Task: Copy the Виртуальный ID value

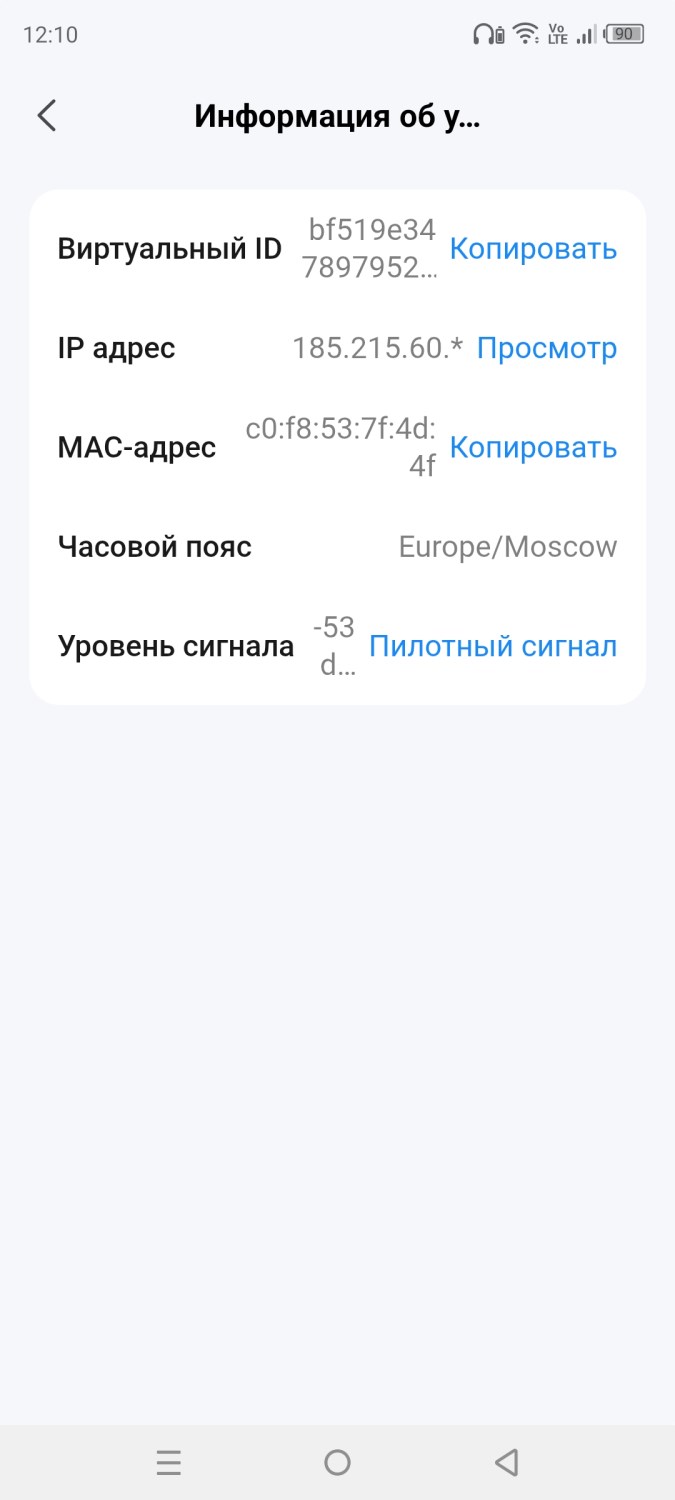Action: 533,249
